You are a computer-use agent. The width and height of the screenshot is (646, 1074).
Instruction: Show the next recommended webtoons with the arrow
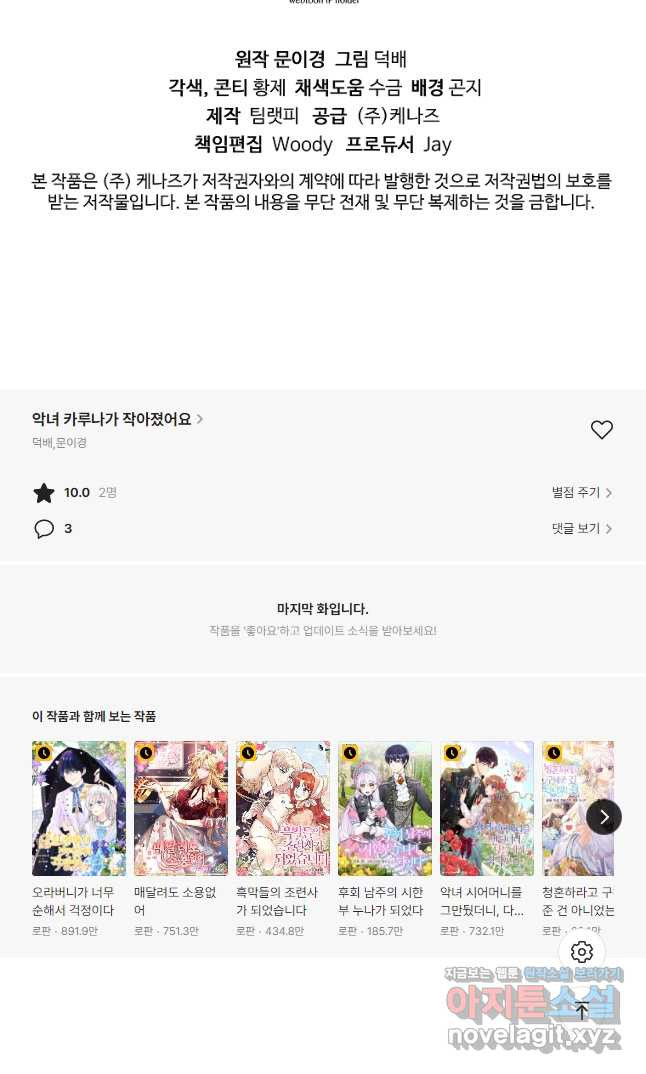603,817
